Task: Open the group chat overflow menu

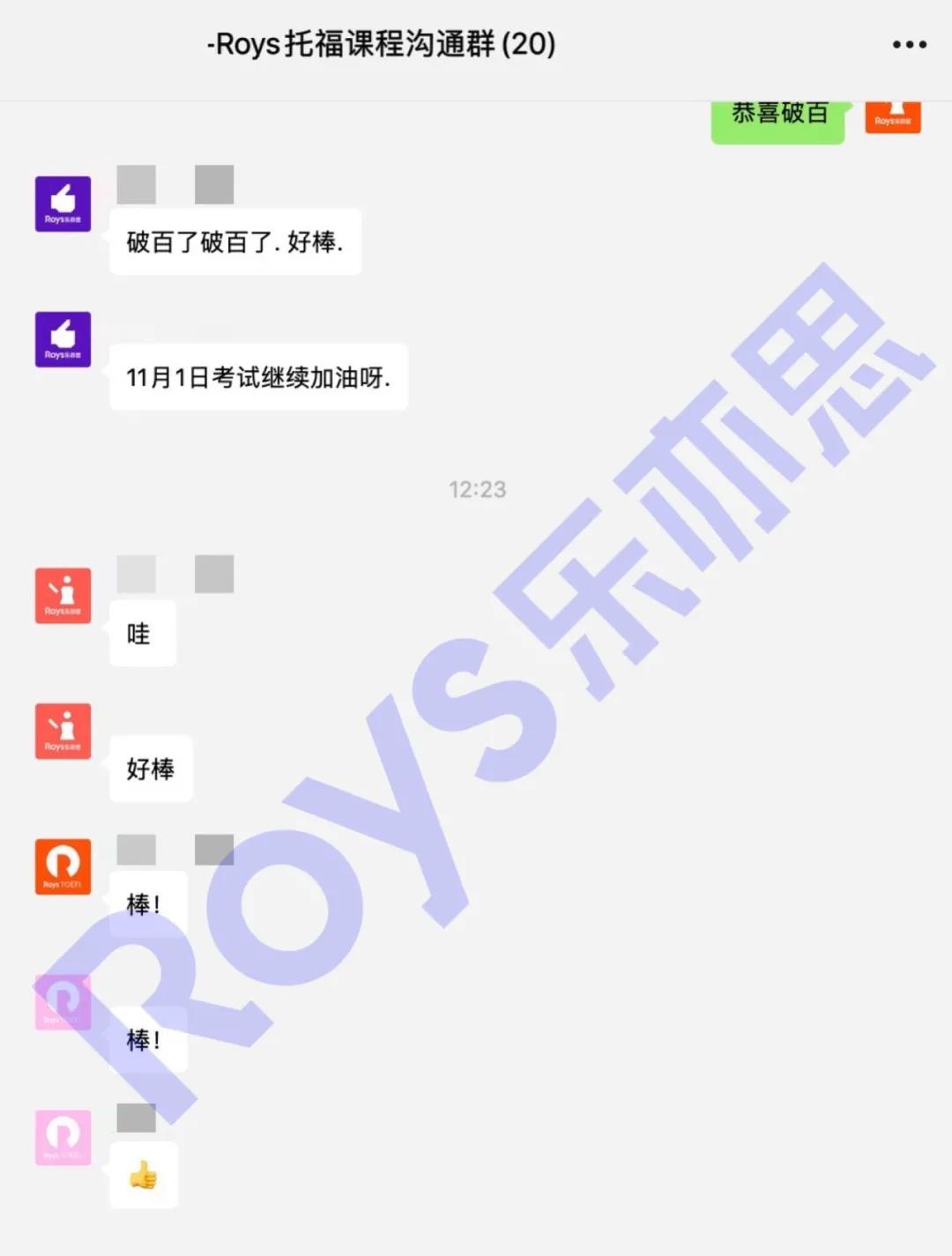Action: 909,45
